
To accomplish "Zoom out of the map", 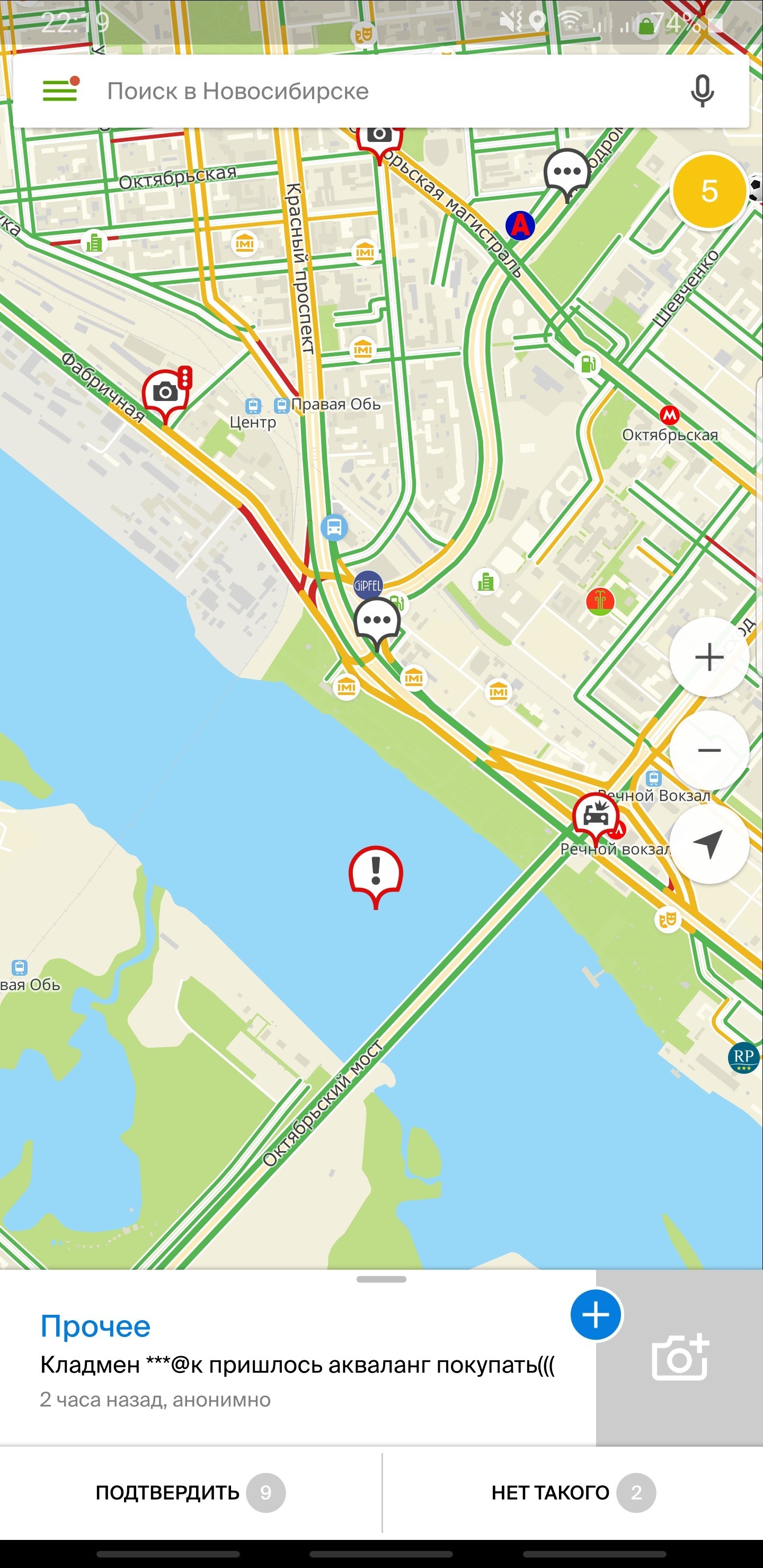I will click(x=708, y=750).
